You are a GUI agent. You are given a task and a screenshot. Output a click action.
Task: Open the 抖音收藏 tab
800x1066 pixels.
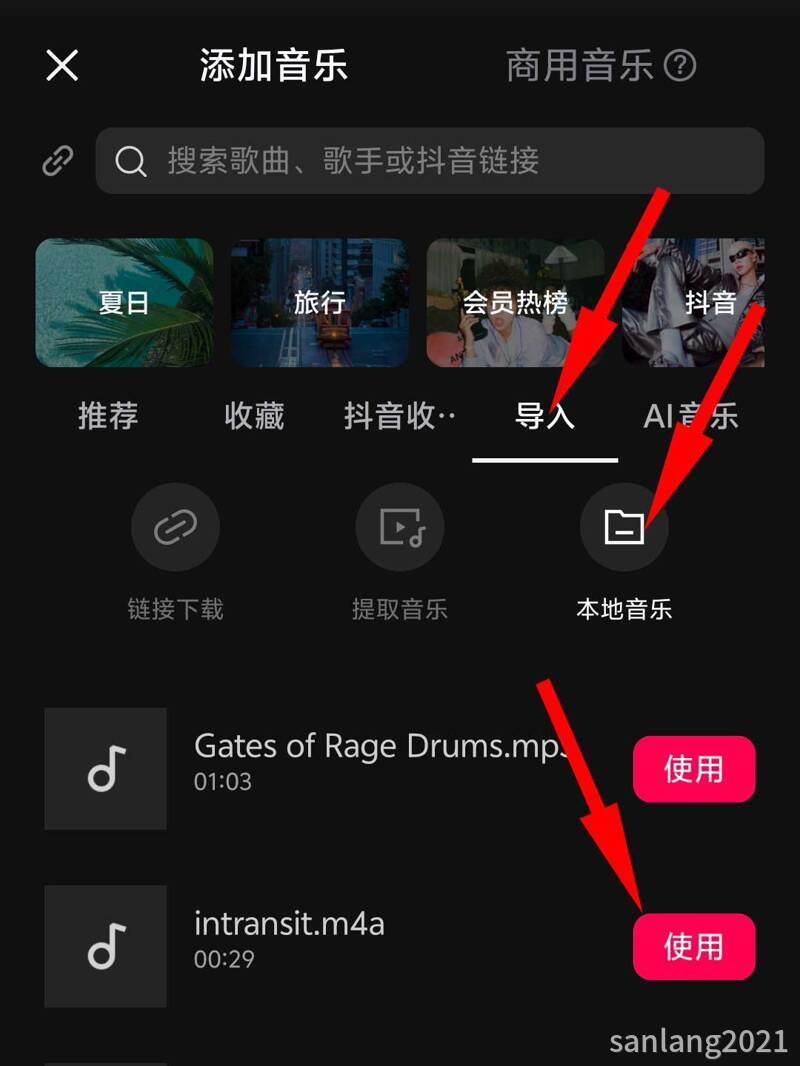point(398,417)
